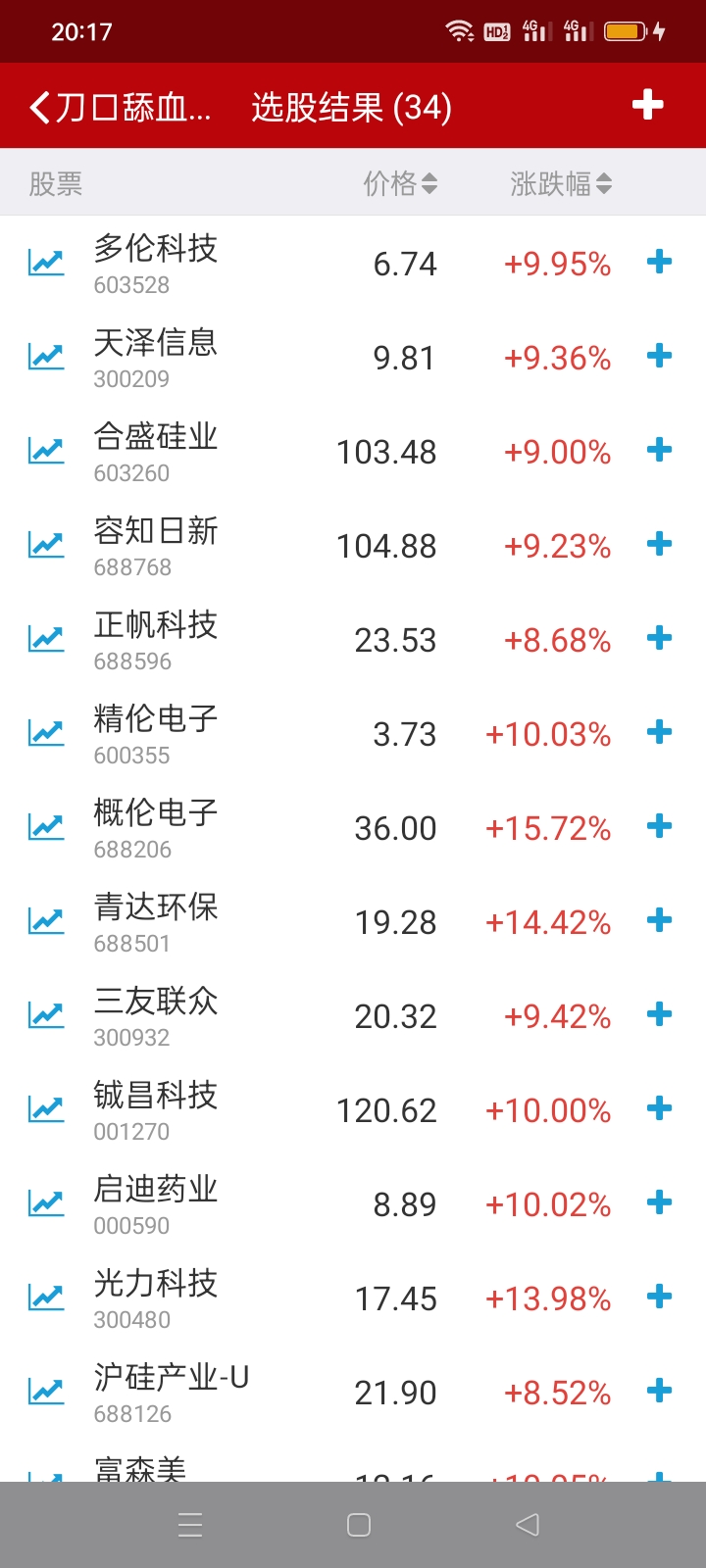The width and height of the screenshot is (706, 1568).
Task: Open stock 启迪药业 000590
Action: click(x=353, y=1204)
